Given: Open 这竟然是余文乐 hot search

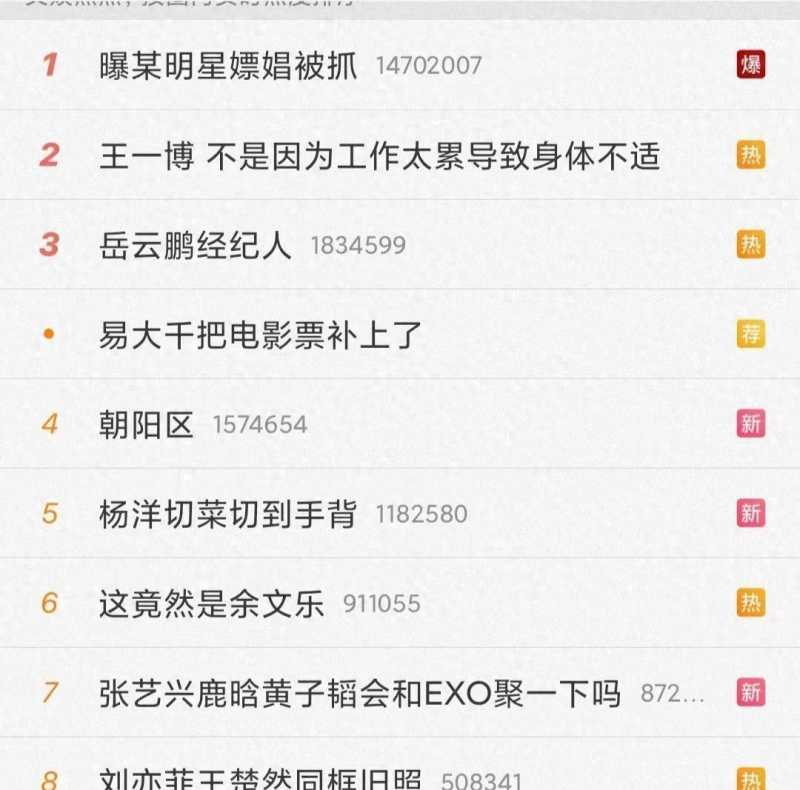Looking at the screenshot, I should 212,603.
